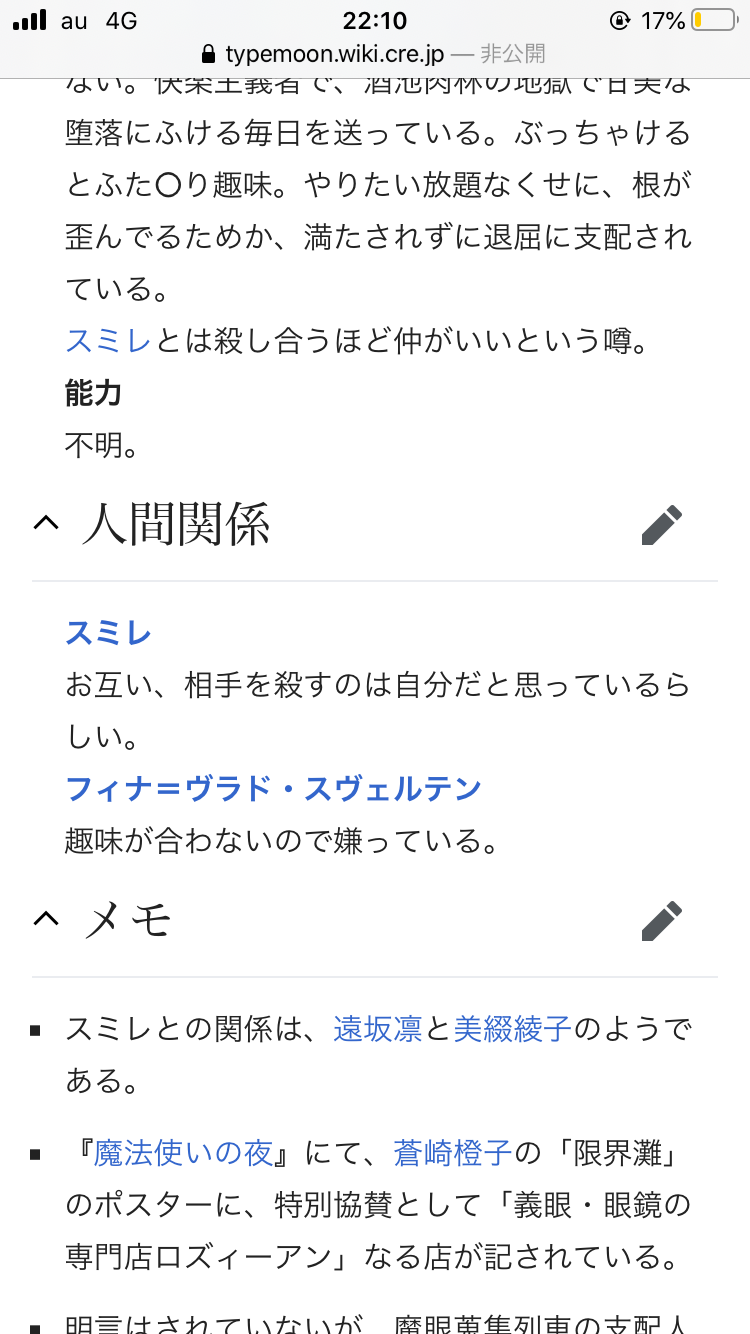Follow the 遠坂凛 link
The width and height of the screenshot is (750, 1334).
pos(378,1029)
